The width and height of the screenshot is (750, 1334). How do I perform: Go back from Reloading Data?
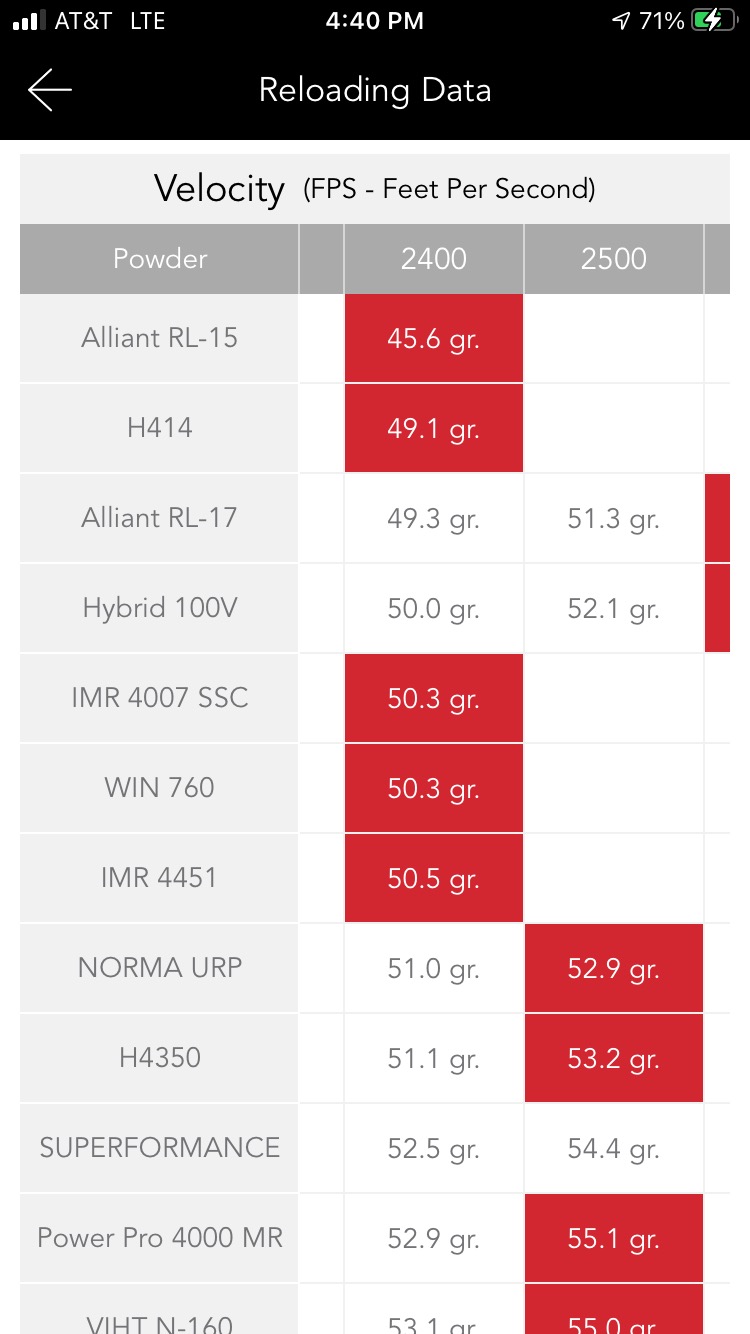50,90
